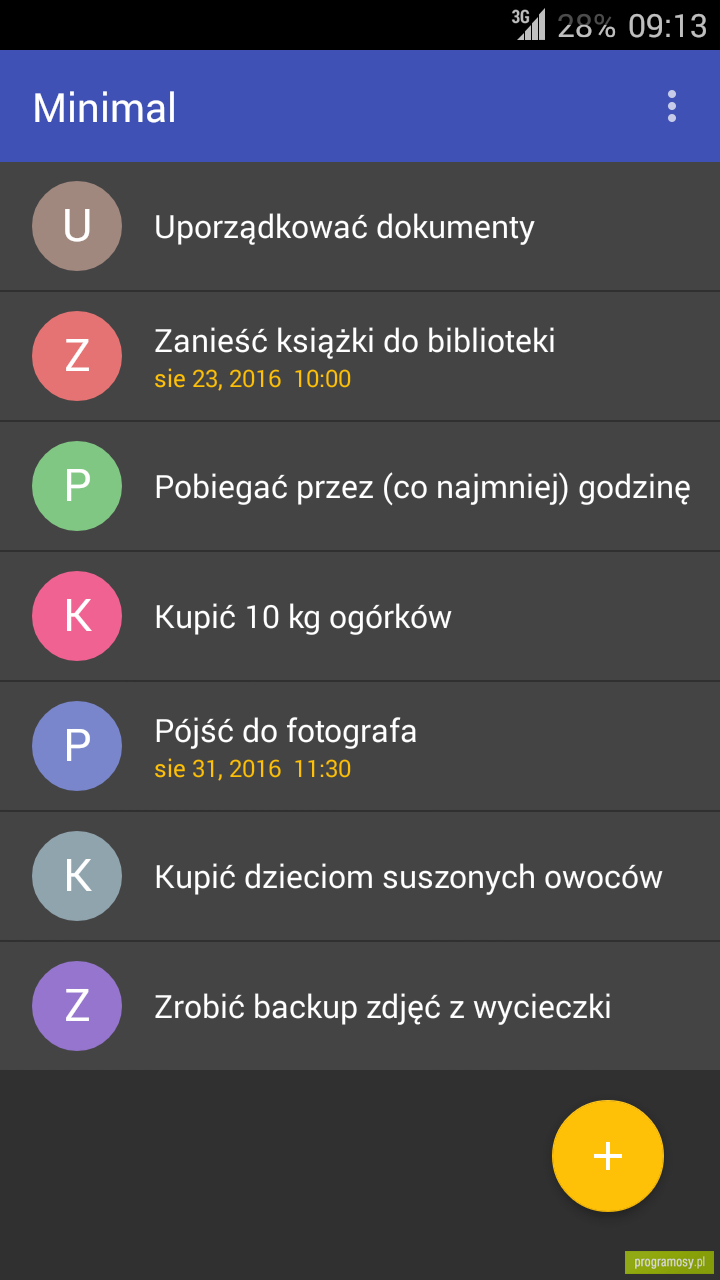Viewport: 720px width, 1280px height.
Task: View the Pójść do fotografa task
Action: 360,746
